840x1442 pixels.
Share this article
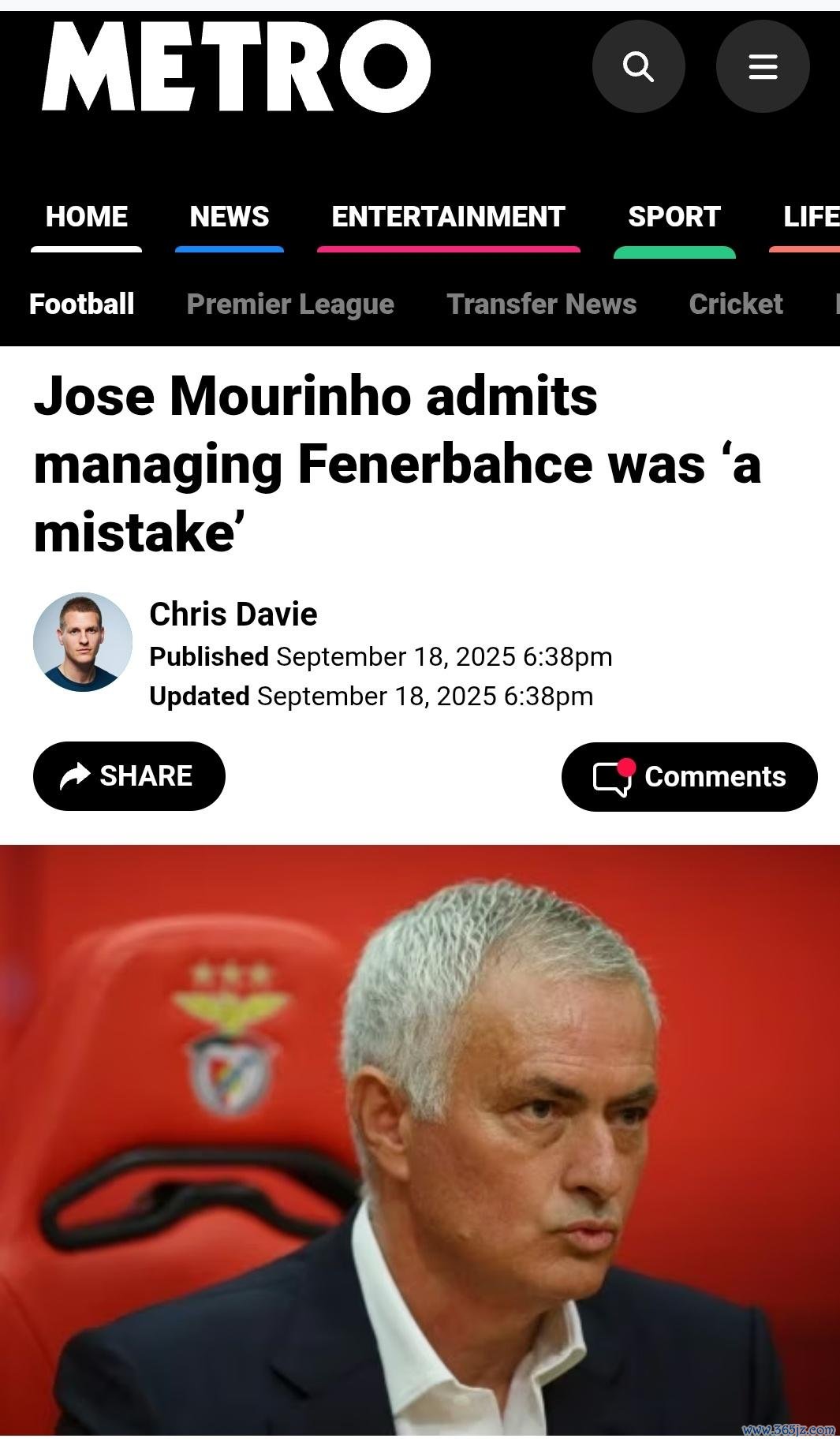pyautogui.click(x=129, y=776)
